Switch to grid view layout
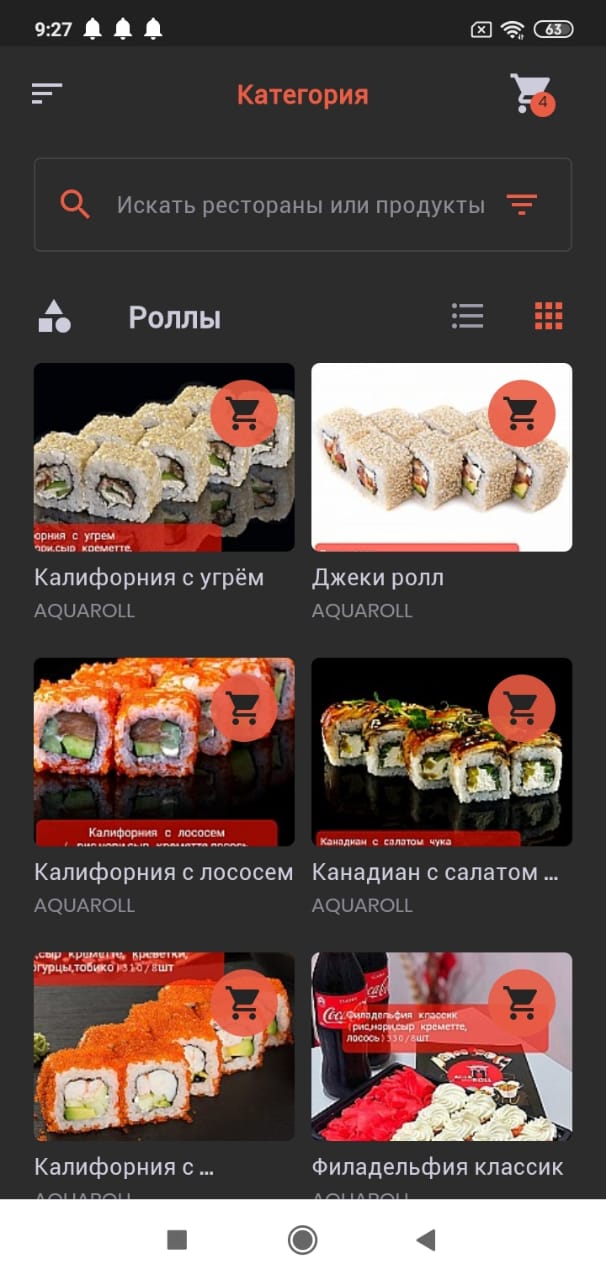This screenshot has height=1280, width=606. tap(548, 317)
